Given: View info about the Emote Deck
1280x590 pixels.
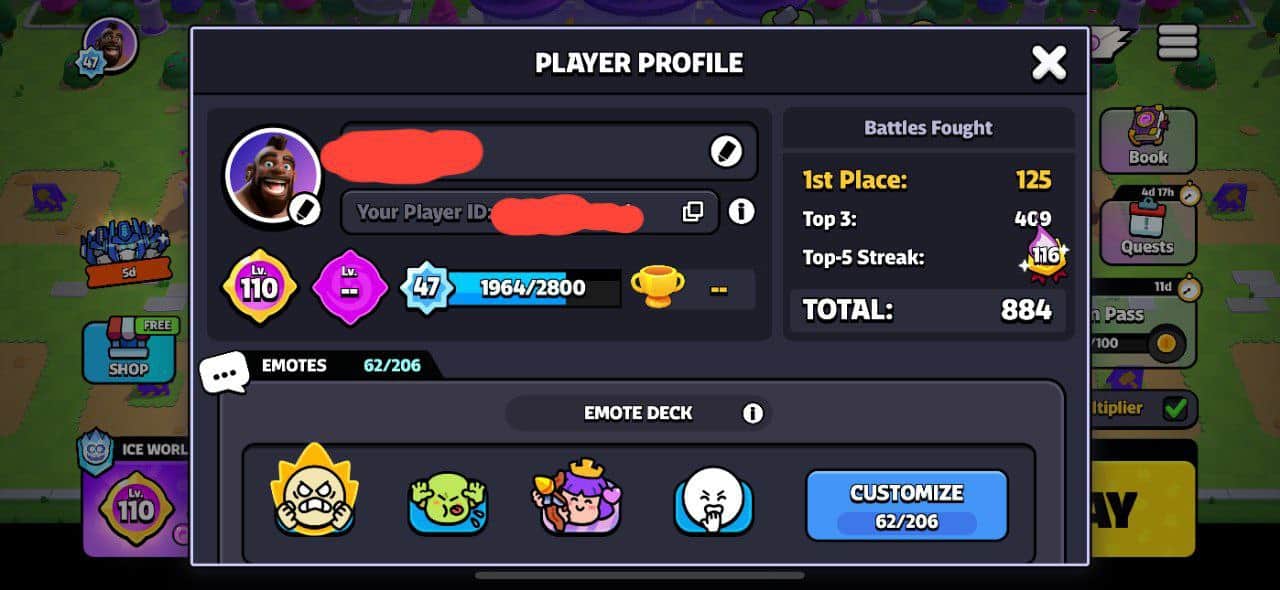Looking at the screenshot, I should 753,414.
